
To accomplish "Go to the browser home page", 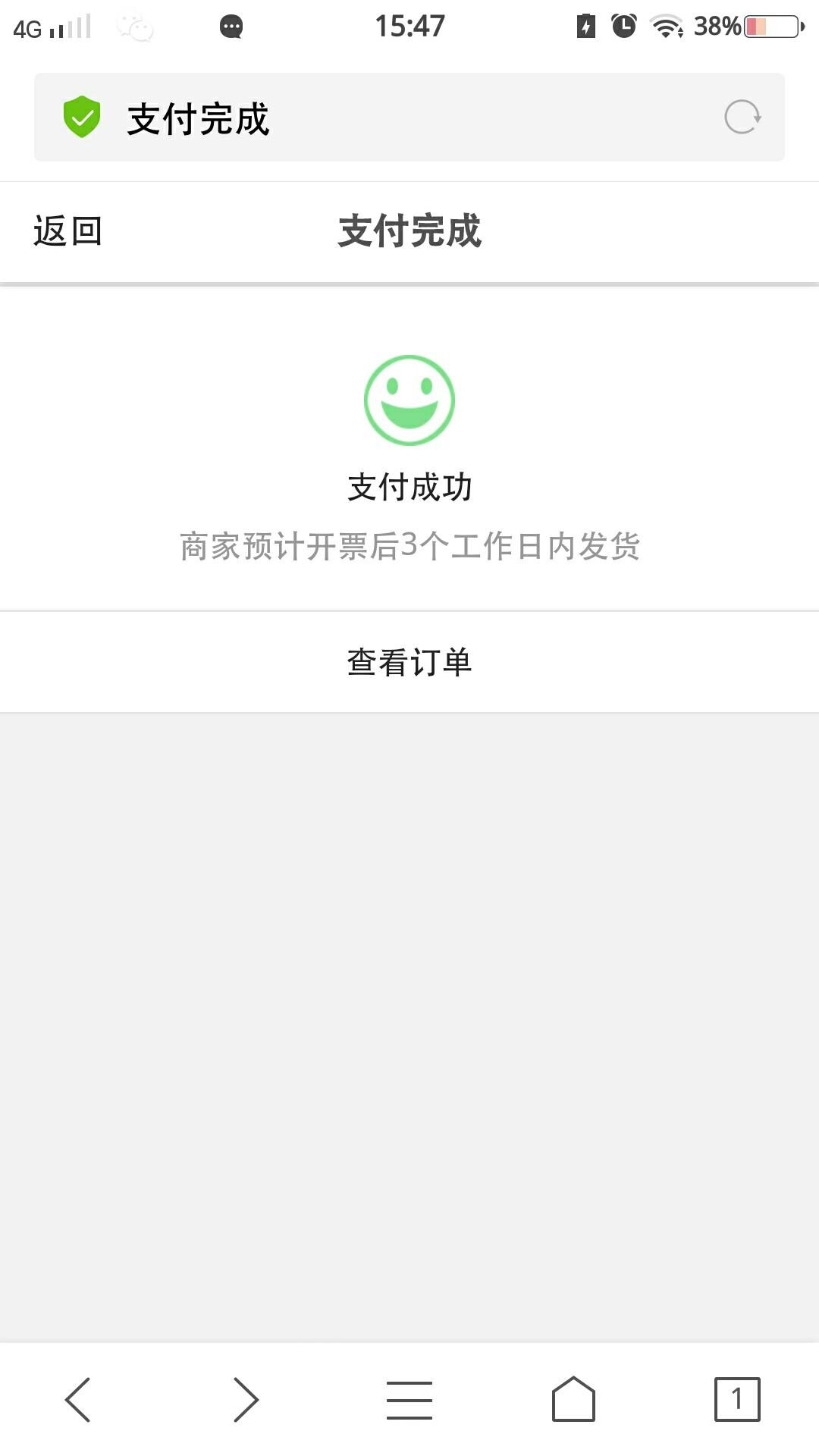I will pos(573,1399).
